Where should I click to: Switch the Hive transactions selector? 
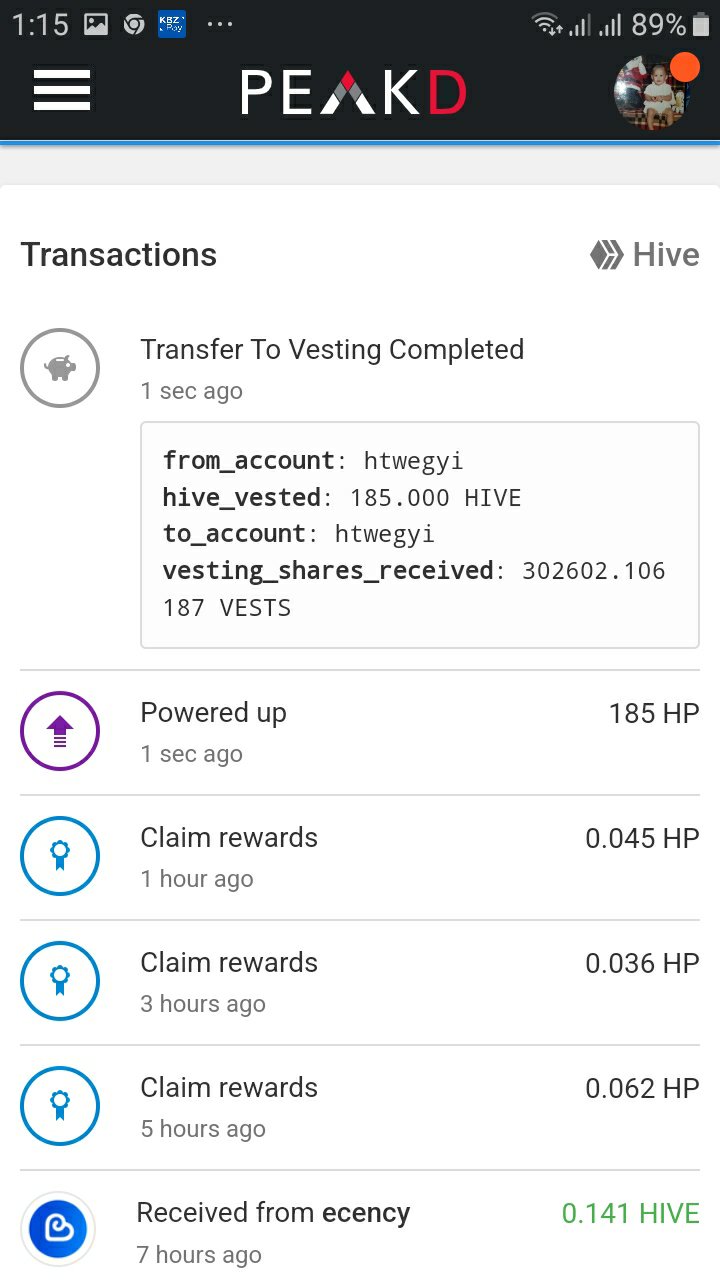coord(645,255)
